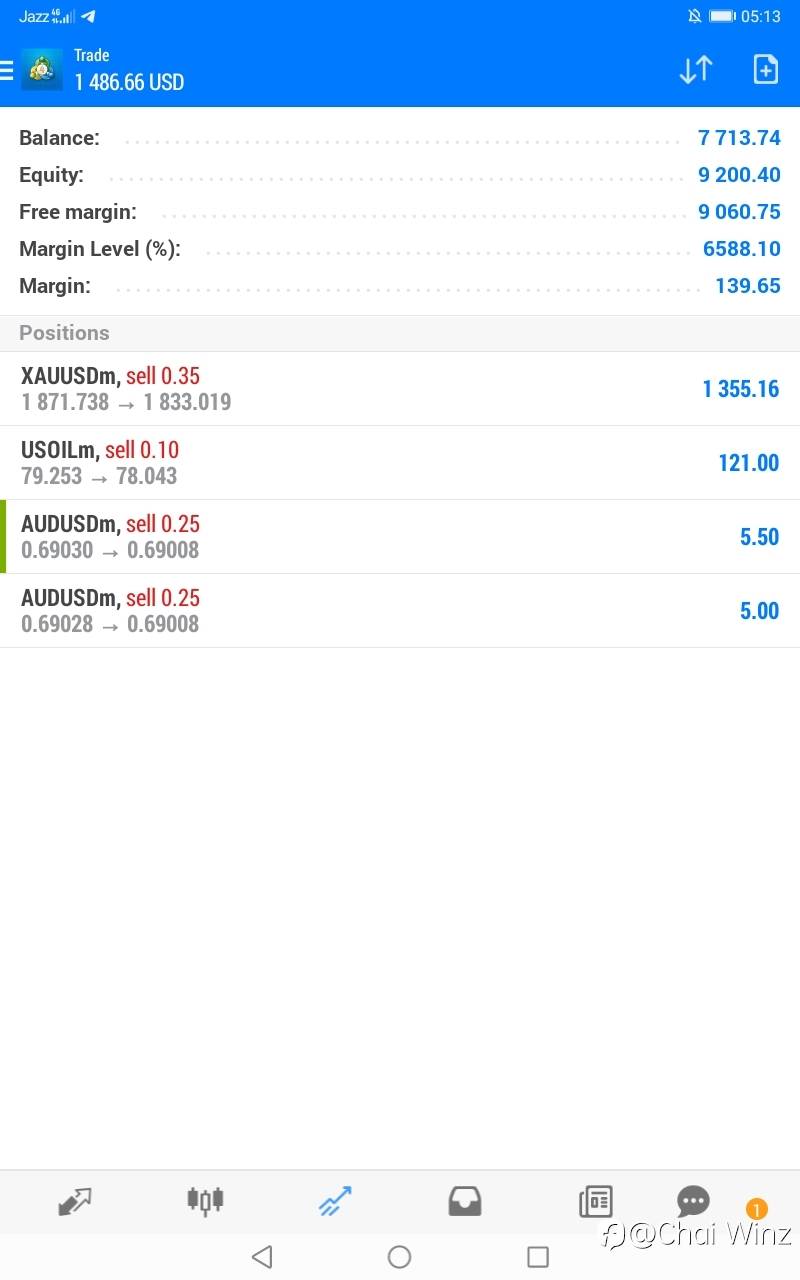Go to the Trade tab

click(335, 1201)
